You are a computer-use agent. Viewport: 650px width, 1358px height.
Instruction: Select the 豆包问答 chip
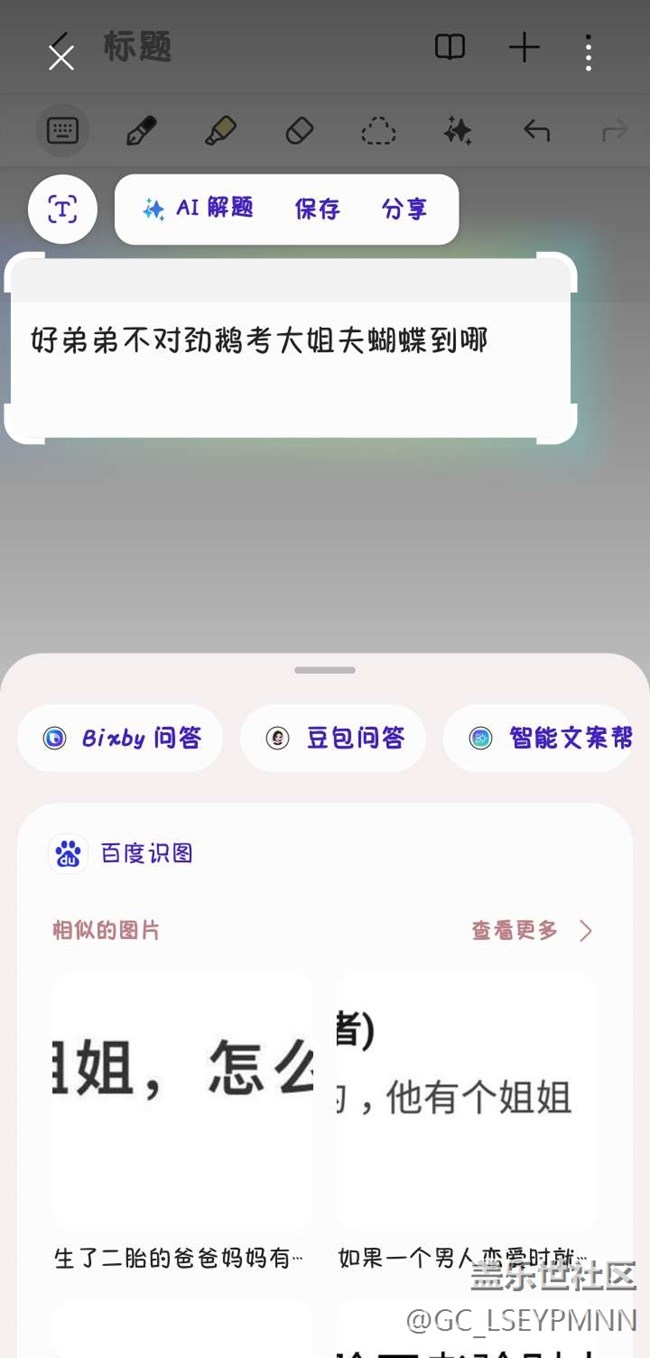coord(334,738)
